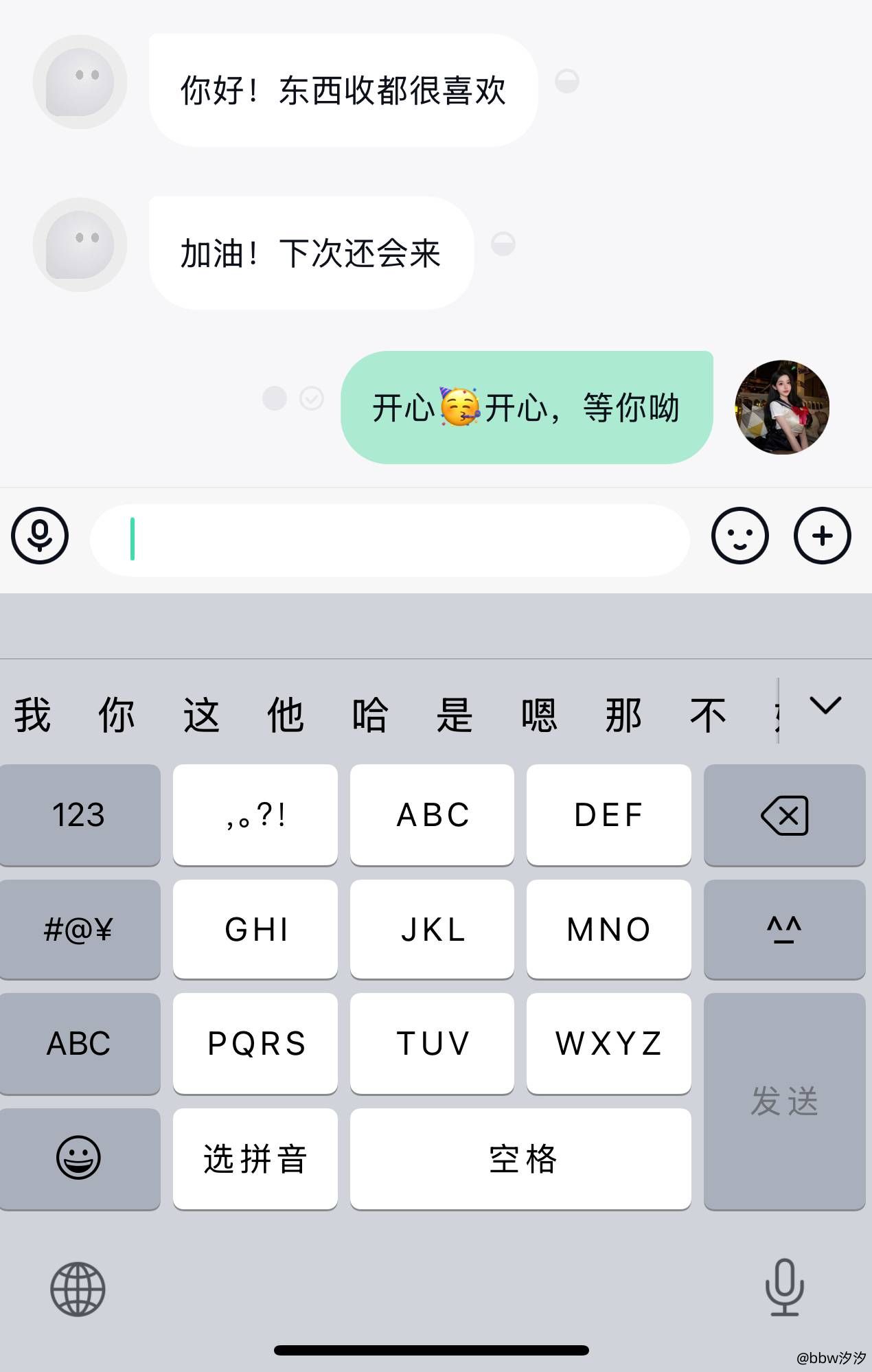Switch keyboard to 123 numbers

pyautogui.click(x=79, y=815)
